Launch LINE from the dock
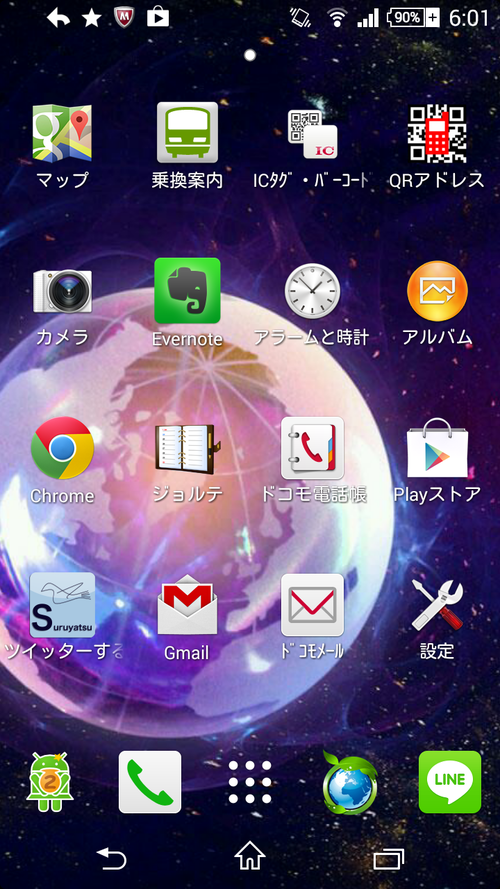 (x=450, y=782)
